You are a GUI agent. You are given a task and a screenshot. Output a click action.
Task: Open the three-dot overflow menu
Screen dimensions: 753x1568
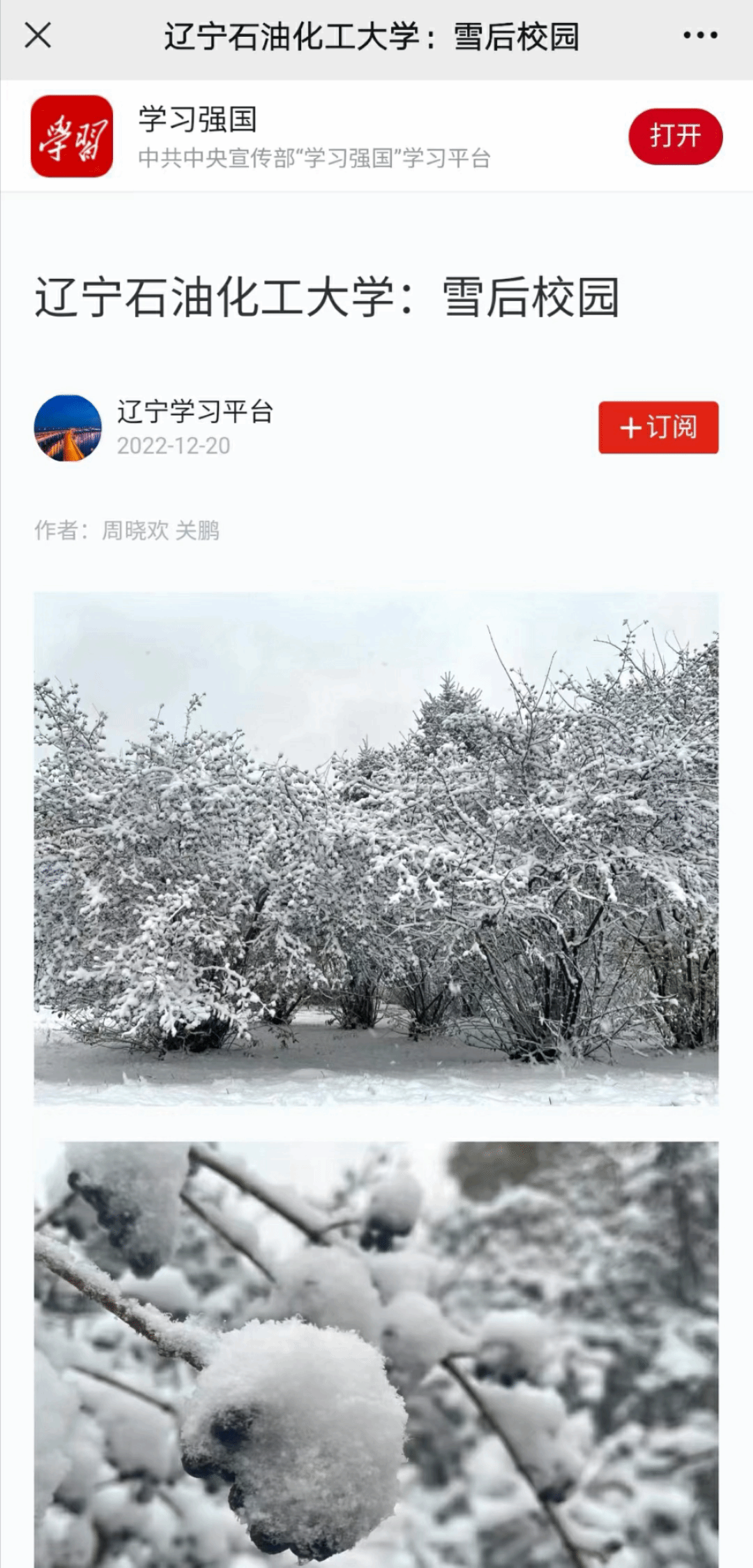700,35
